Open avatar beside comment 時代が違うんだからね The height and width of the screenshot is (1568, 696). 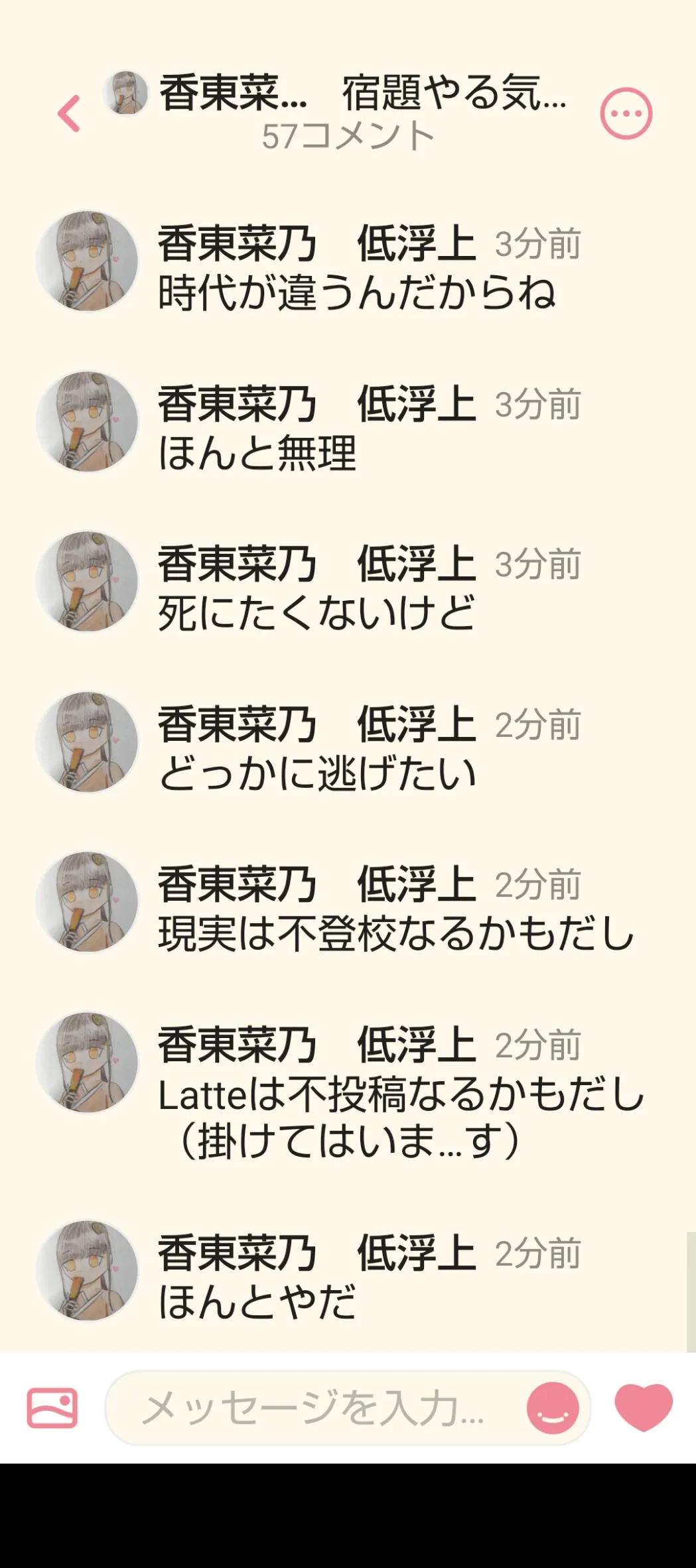pos(87,261)
